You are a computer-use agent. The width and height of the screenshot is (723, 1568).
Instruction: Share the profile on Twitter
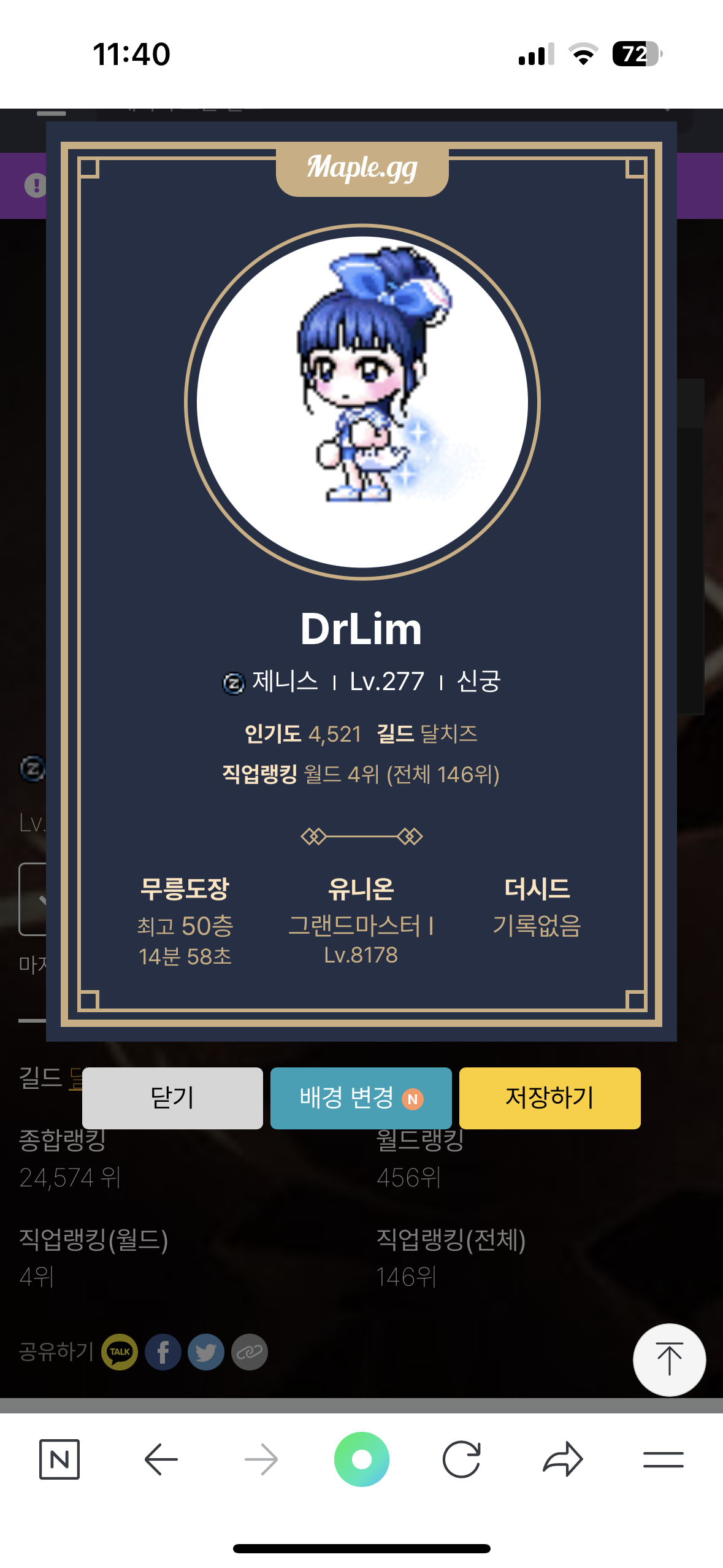(x=206, y=1351)
